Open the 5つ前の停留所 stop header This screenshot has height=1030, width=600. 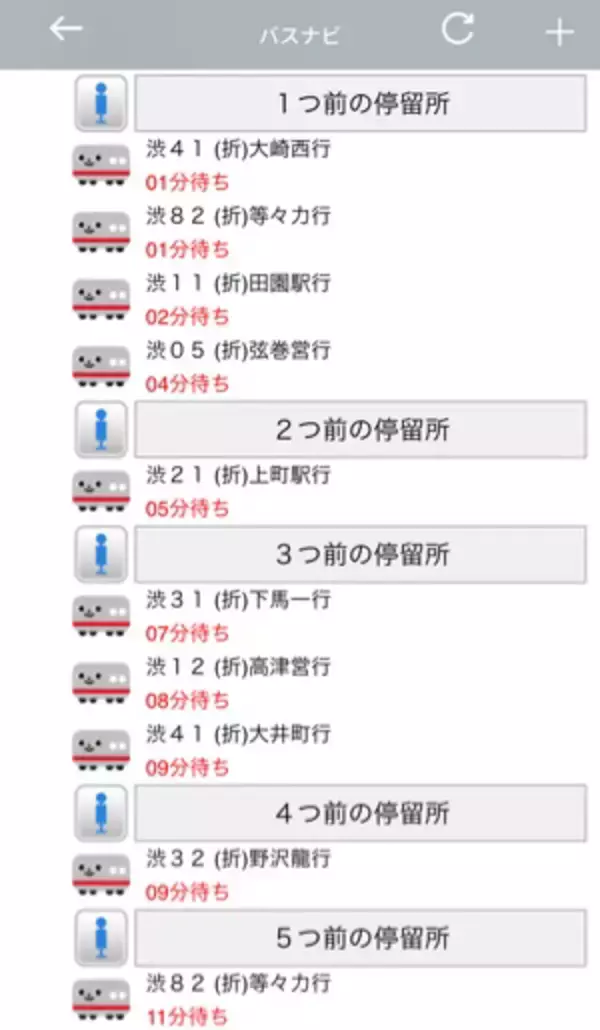(x=360, y=938)
